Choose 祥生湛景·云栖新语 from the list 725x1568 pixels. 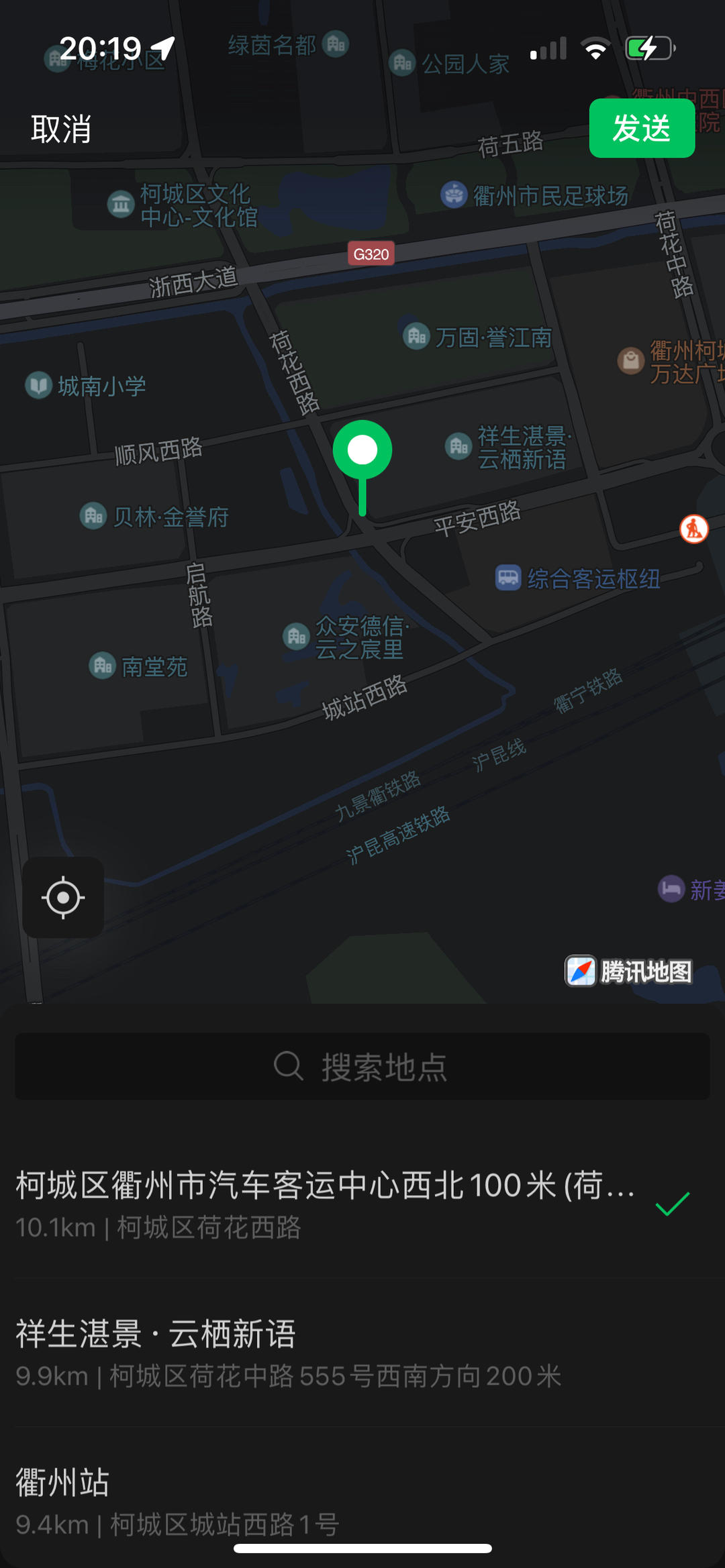tap(289, 1352)
